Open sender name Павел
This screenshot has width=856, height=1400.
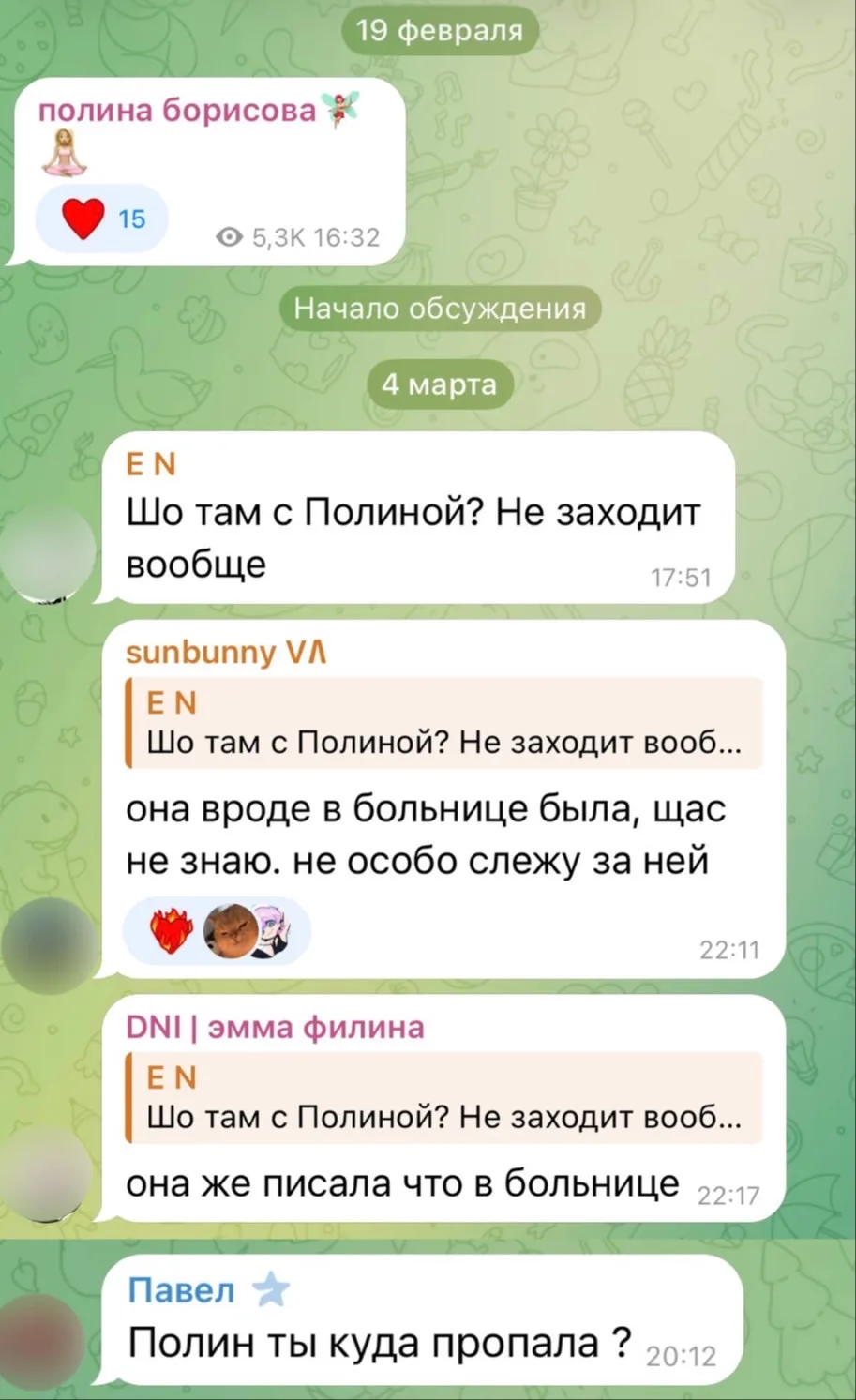pyautogui.click(x=181, y=1290)
